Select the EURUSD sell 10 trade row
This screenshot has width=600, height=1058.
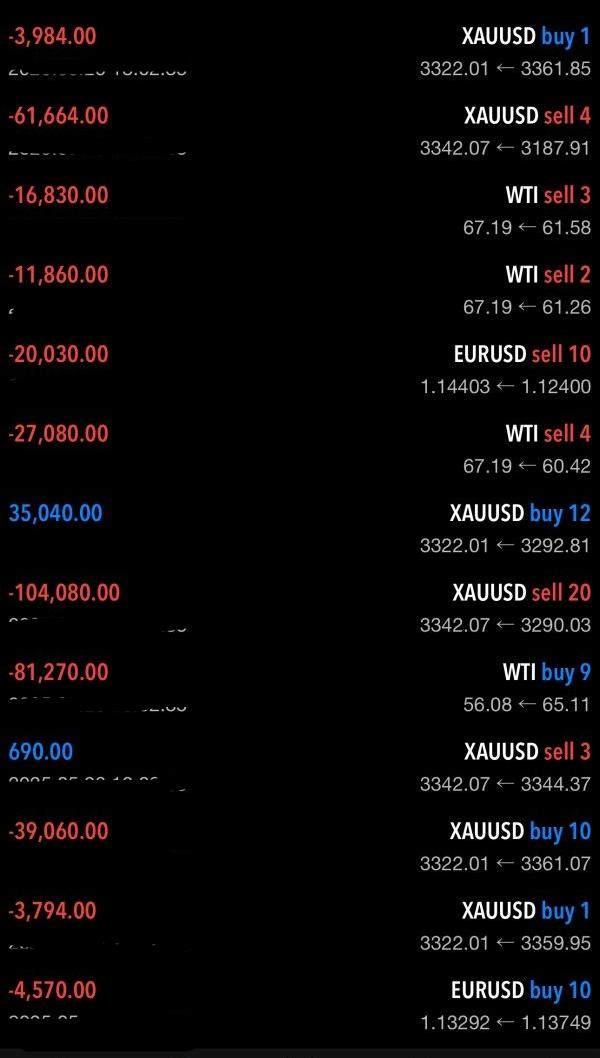coord(300,370)
